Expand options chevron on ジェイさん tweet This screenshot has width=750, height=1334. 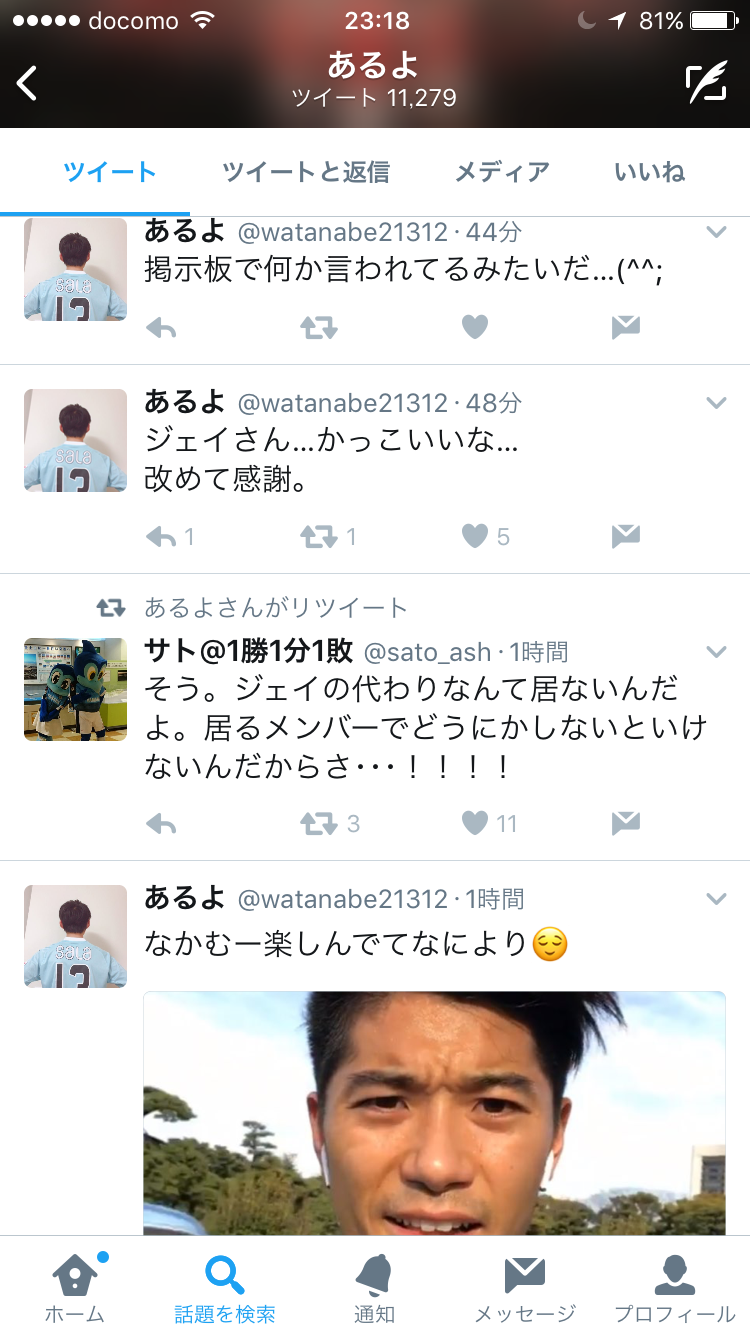pyautogui.click(x=716, y=403)
